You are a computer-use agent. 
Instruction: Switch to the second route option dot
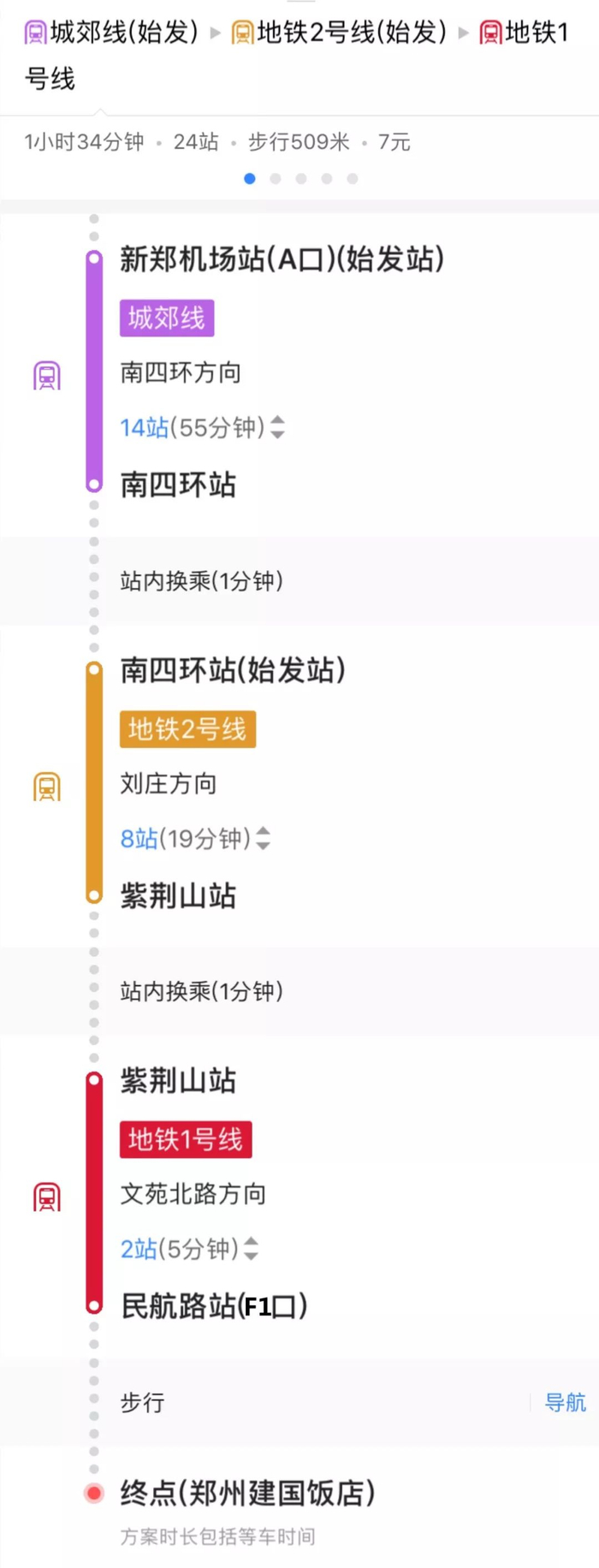click(276, 179)
